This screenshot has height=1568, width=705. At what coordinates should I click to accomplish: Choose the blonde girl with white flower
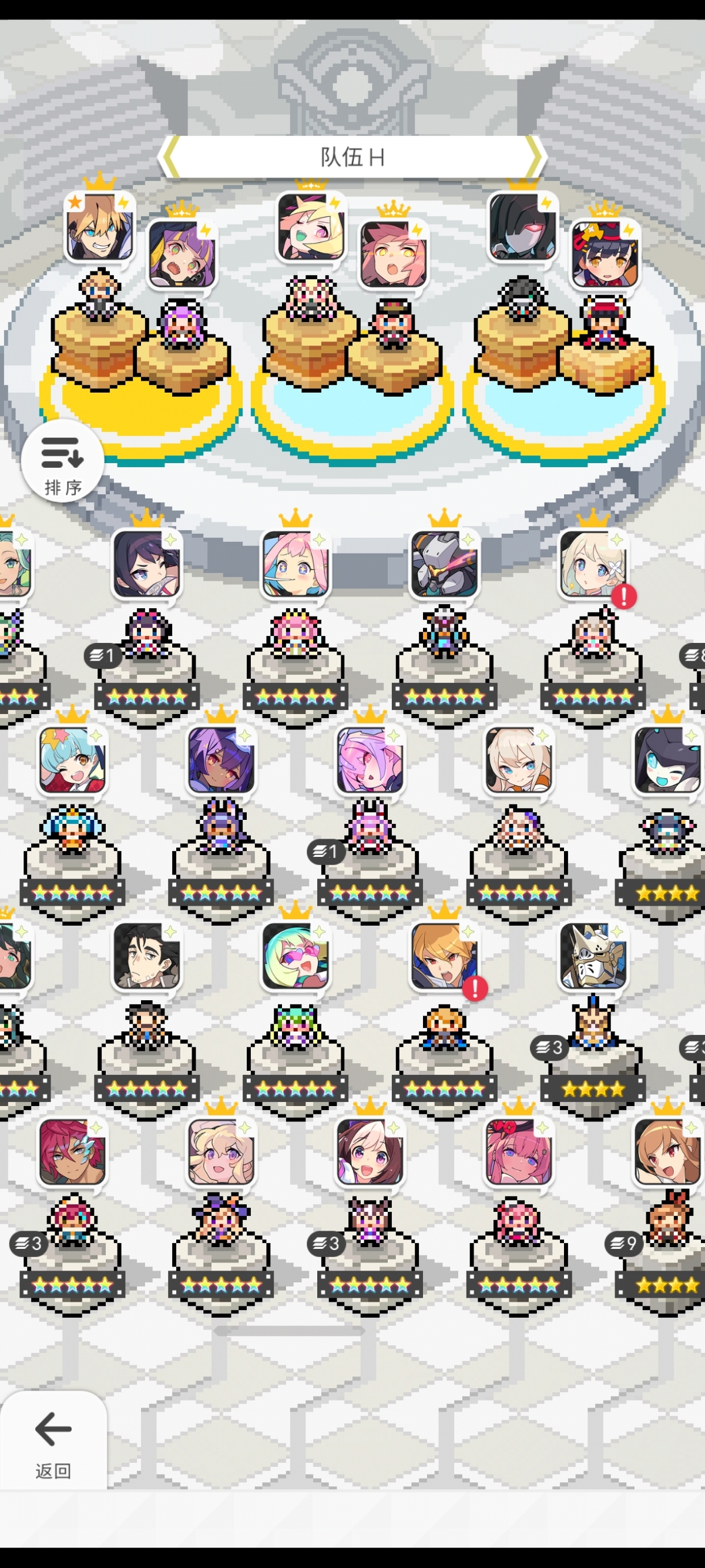coord(592,564)
